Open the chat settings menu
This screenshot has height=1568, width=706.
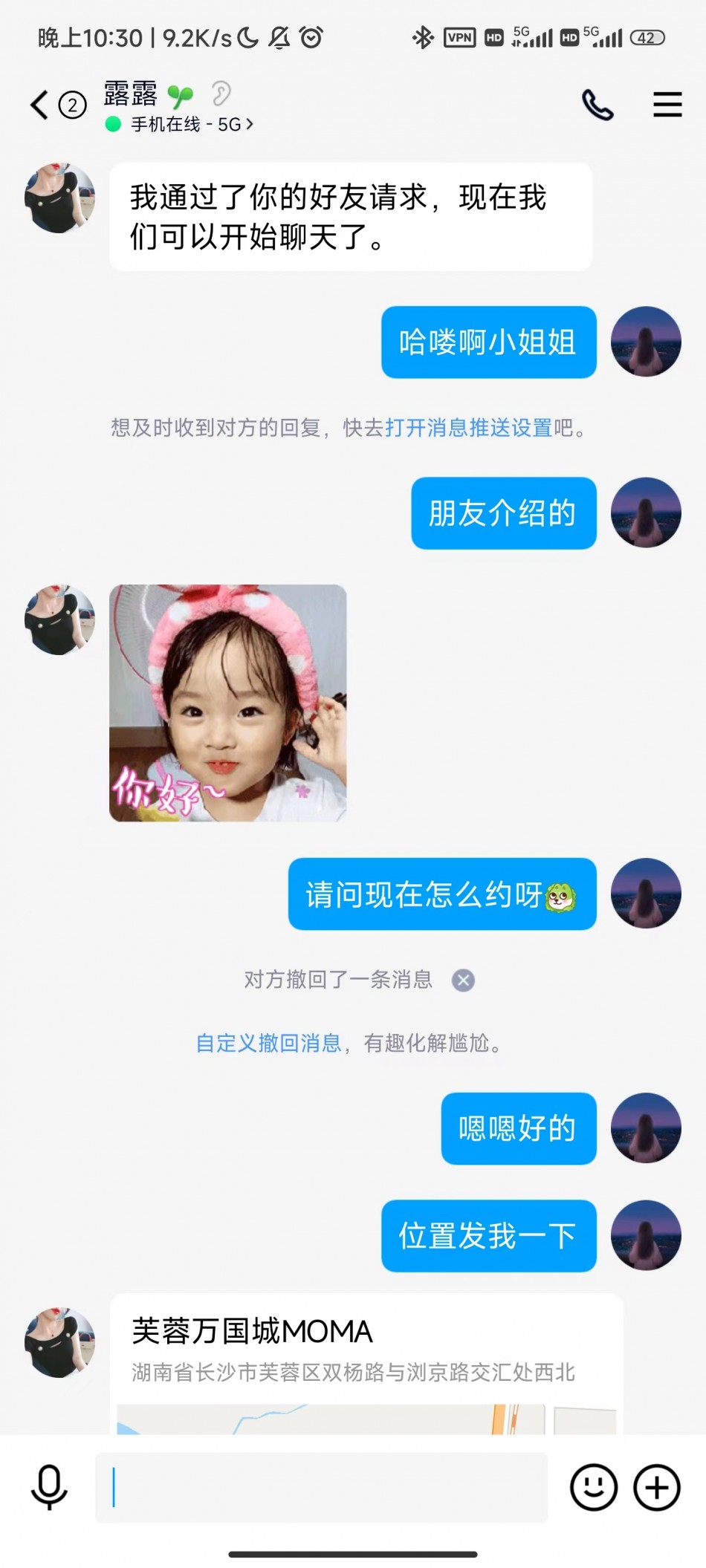click(x=667, y=105)
